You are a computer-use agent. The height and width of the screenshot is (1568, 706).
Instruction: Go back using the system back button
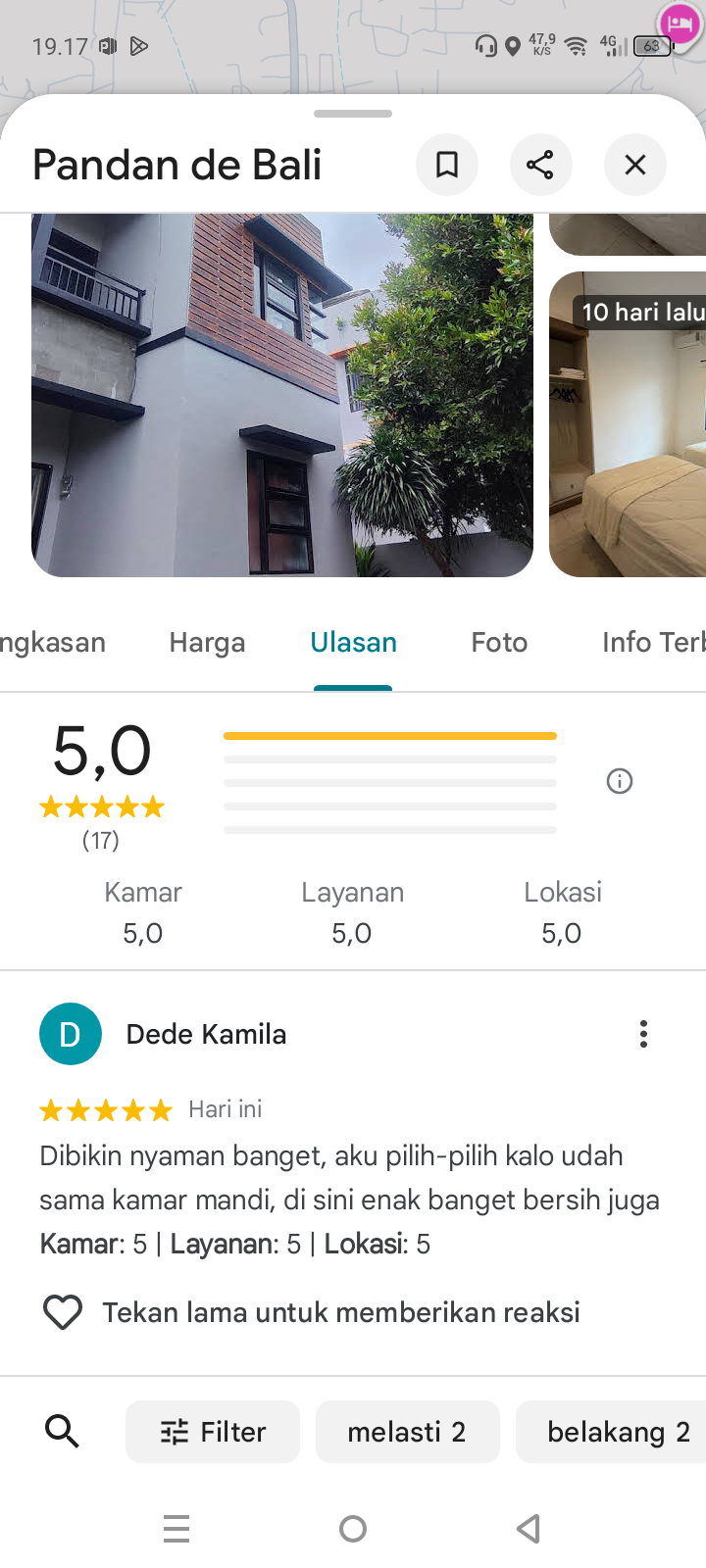tap(529, 1529)
